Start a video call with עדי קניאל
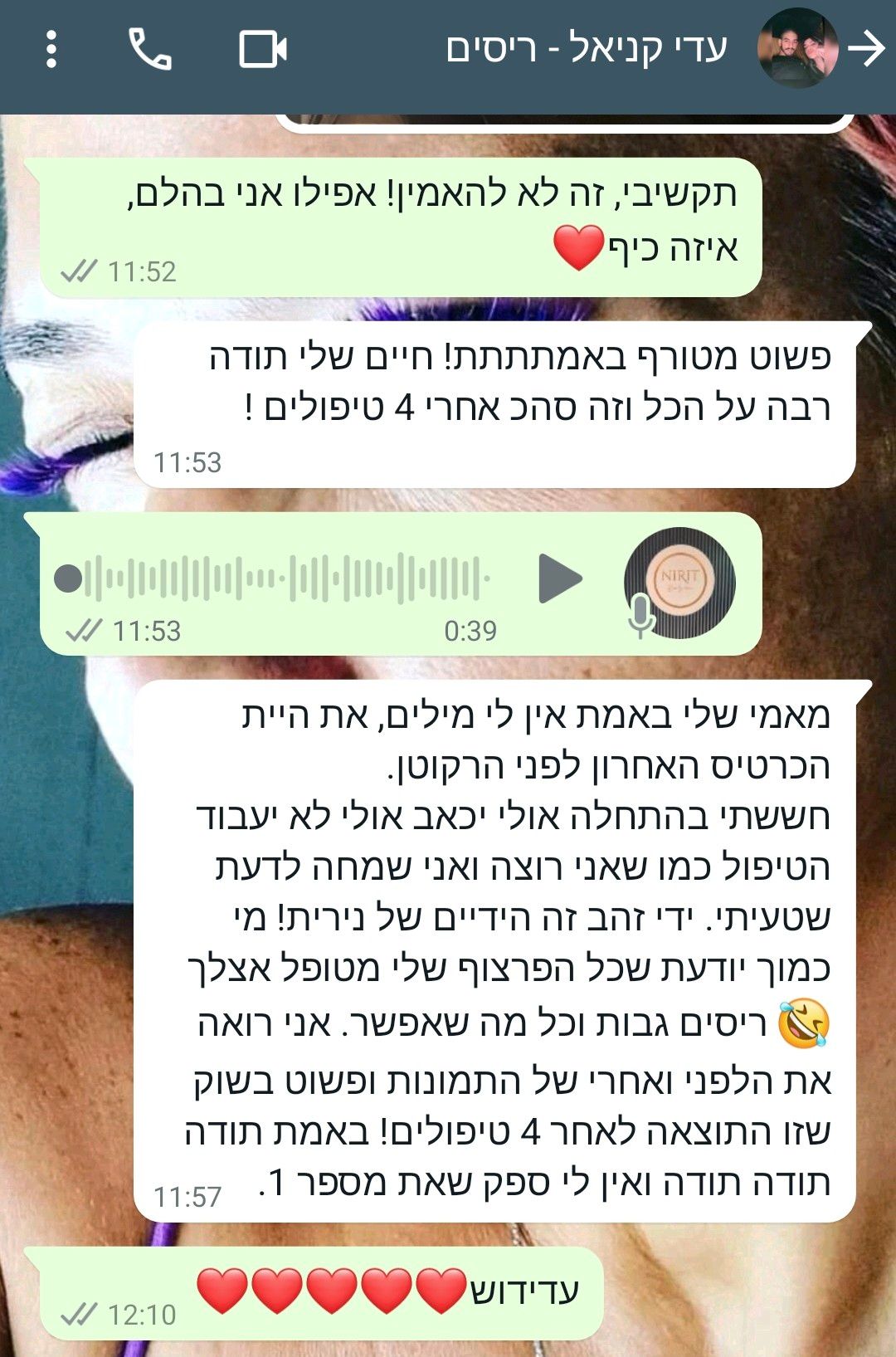 [x=263, y=50]
